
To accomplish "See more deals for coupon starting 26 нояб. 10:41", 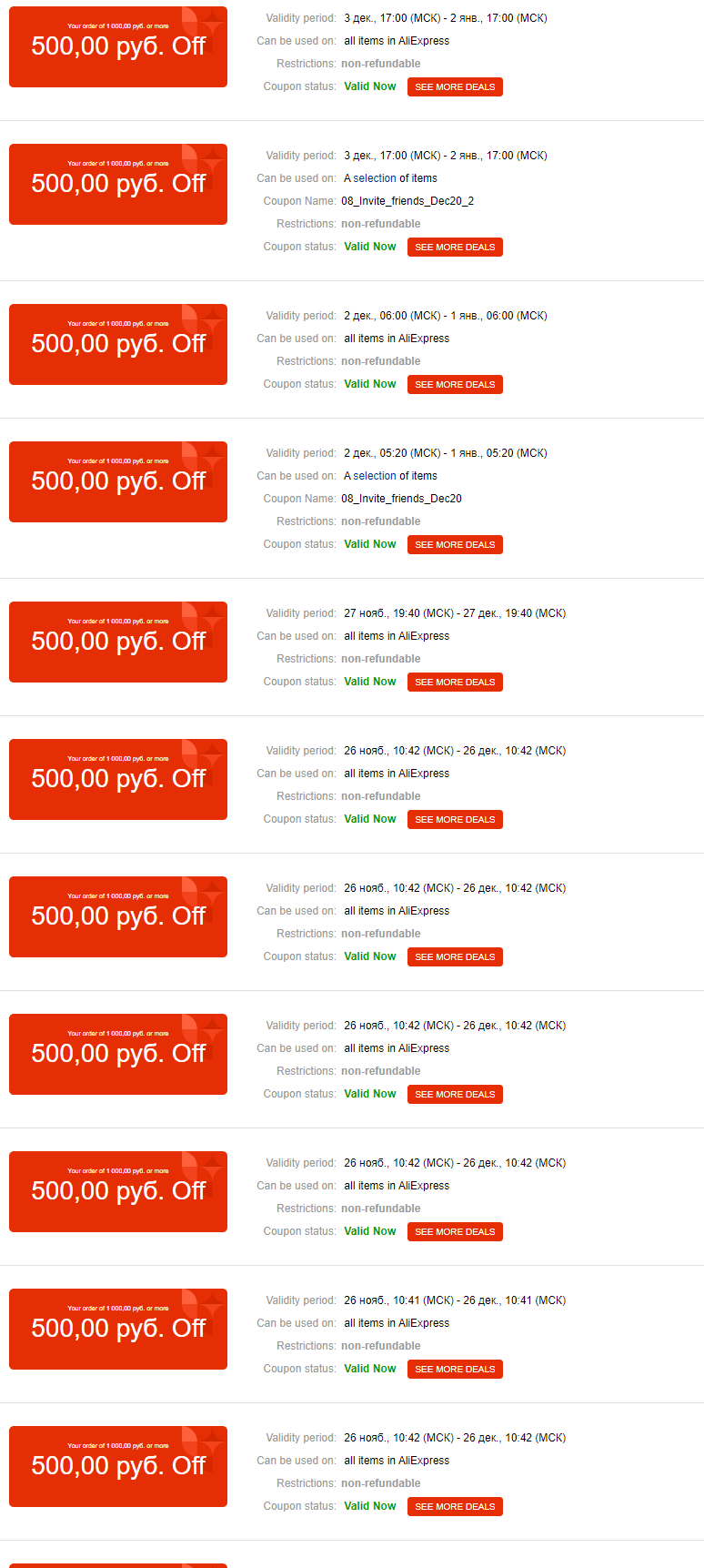I will point(455,1369).
